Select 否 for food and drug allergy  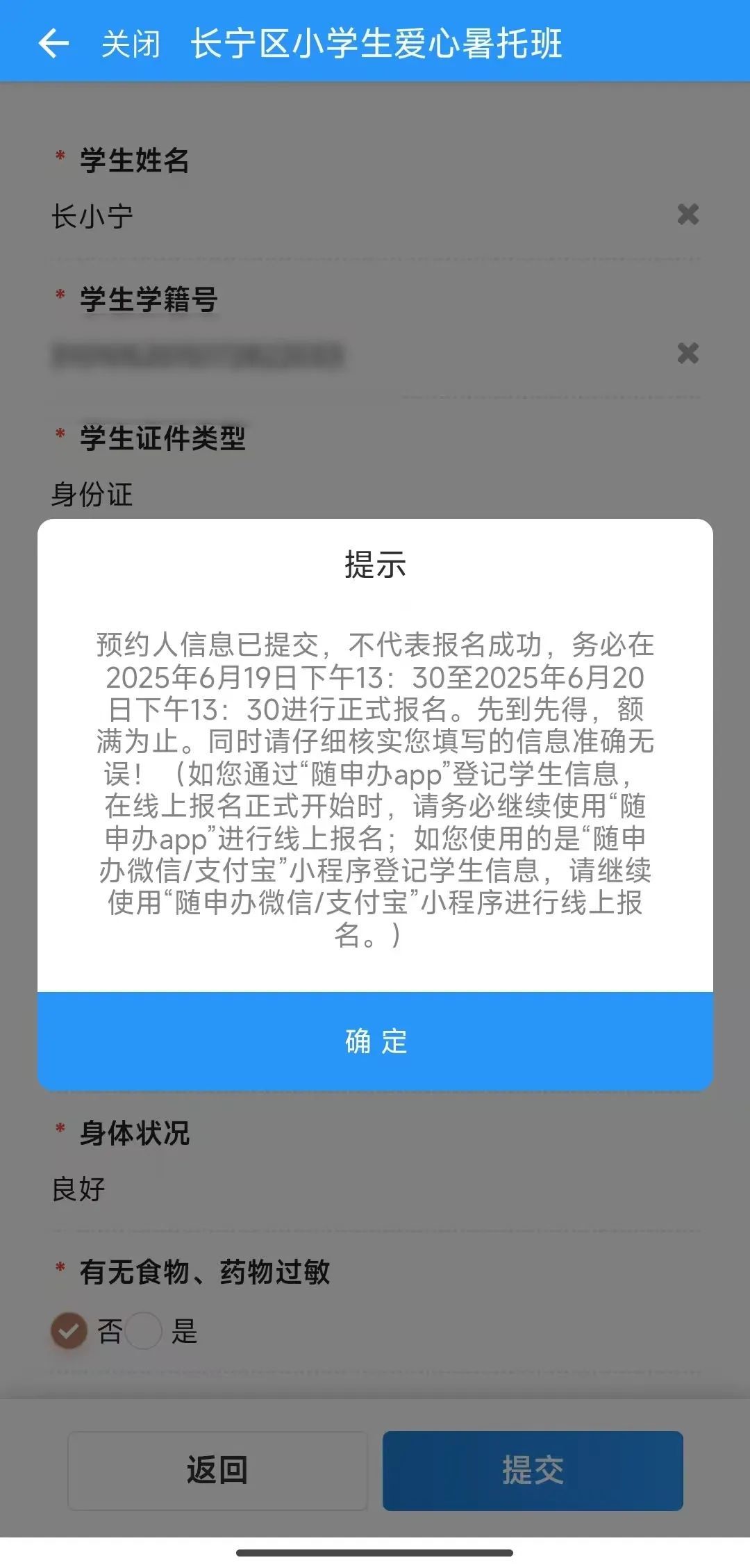[69, 1331]
